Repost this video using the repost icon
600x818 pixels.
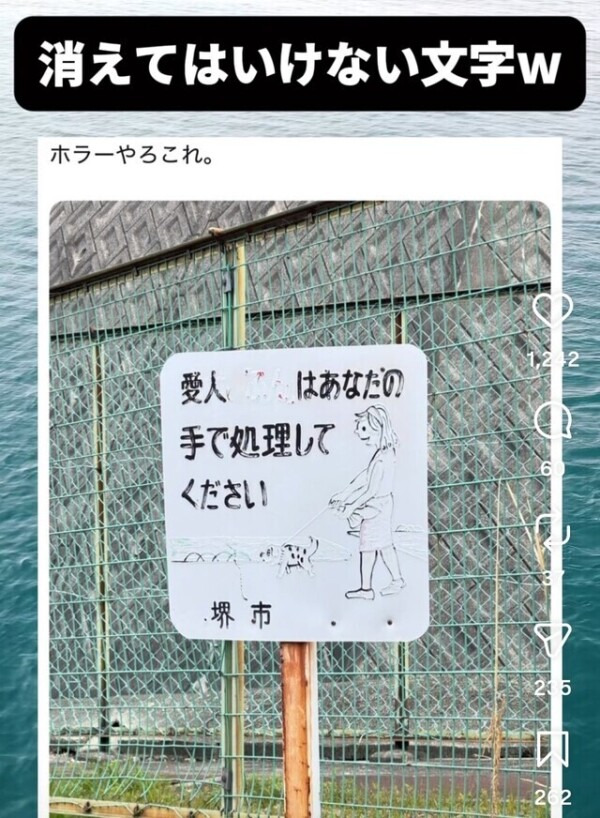pos(552,530)
